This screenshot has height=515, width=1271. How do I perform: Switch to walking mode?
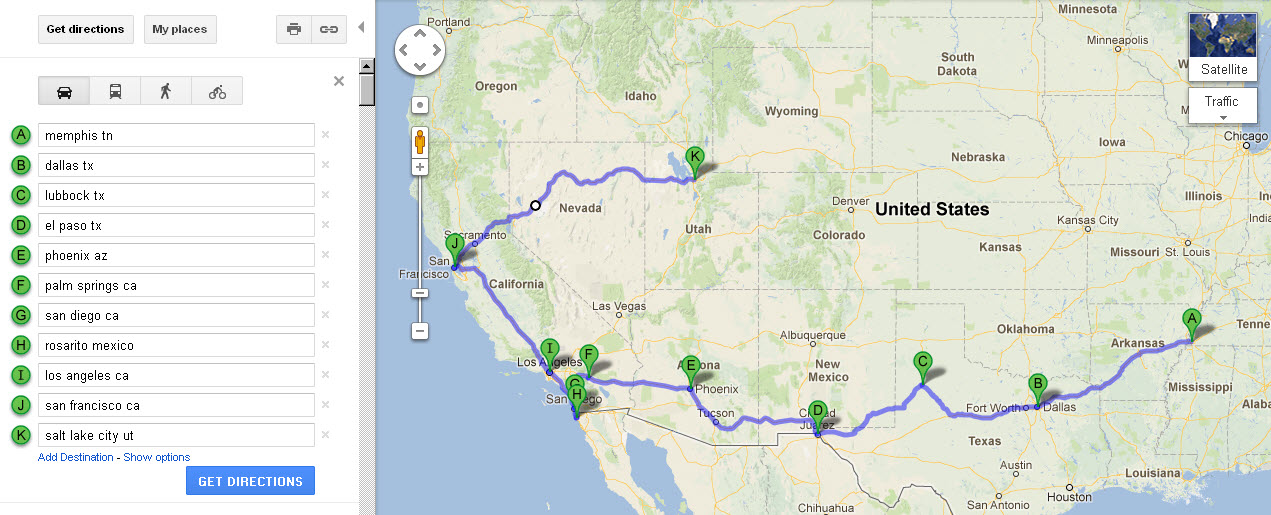[166, 92]
